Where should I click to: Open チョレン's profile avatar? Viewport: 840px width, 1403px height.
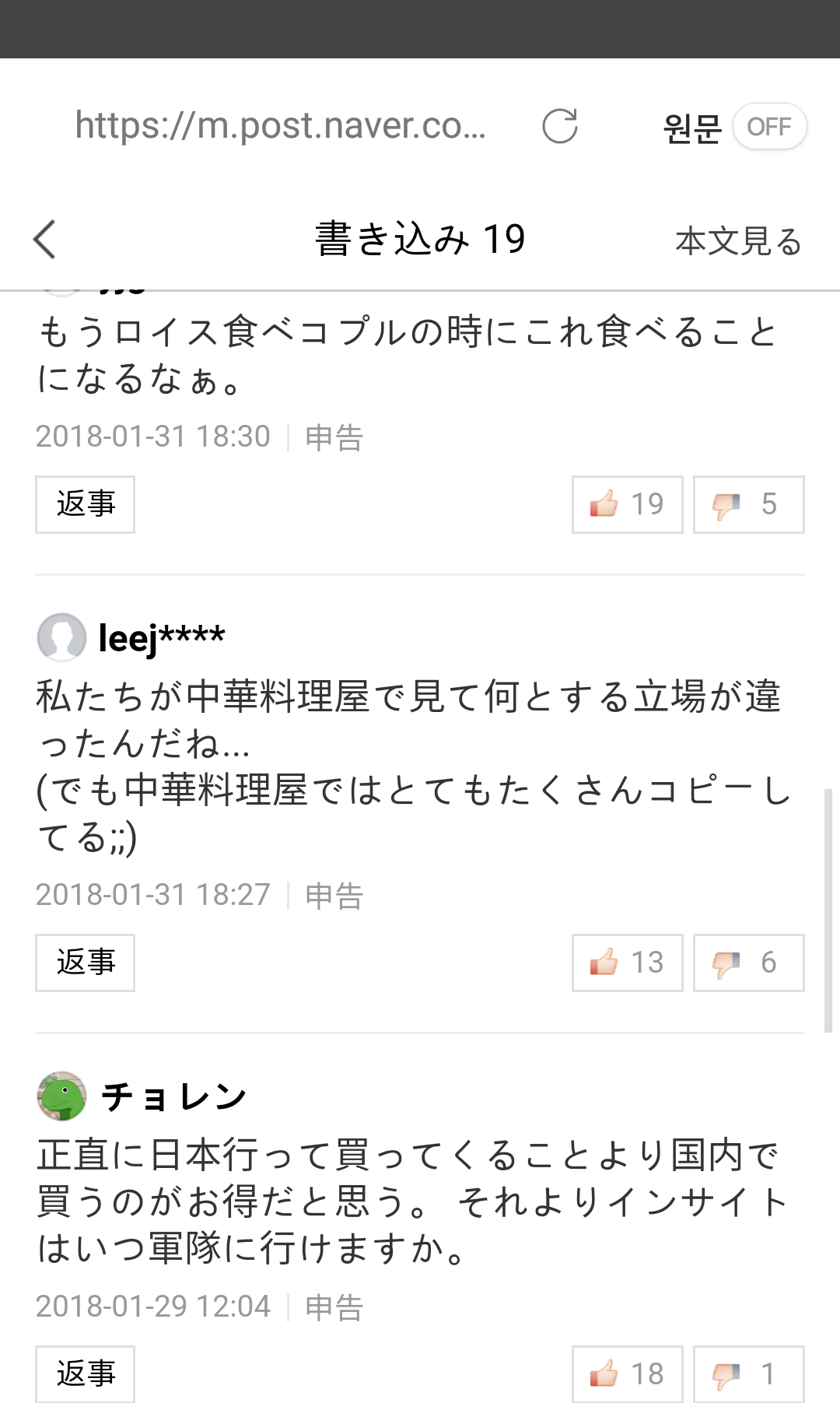61,1096
